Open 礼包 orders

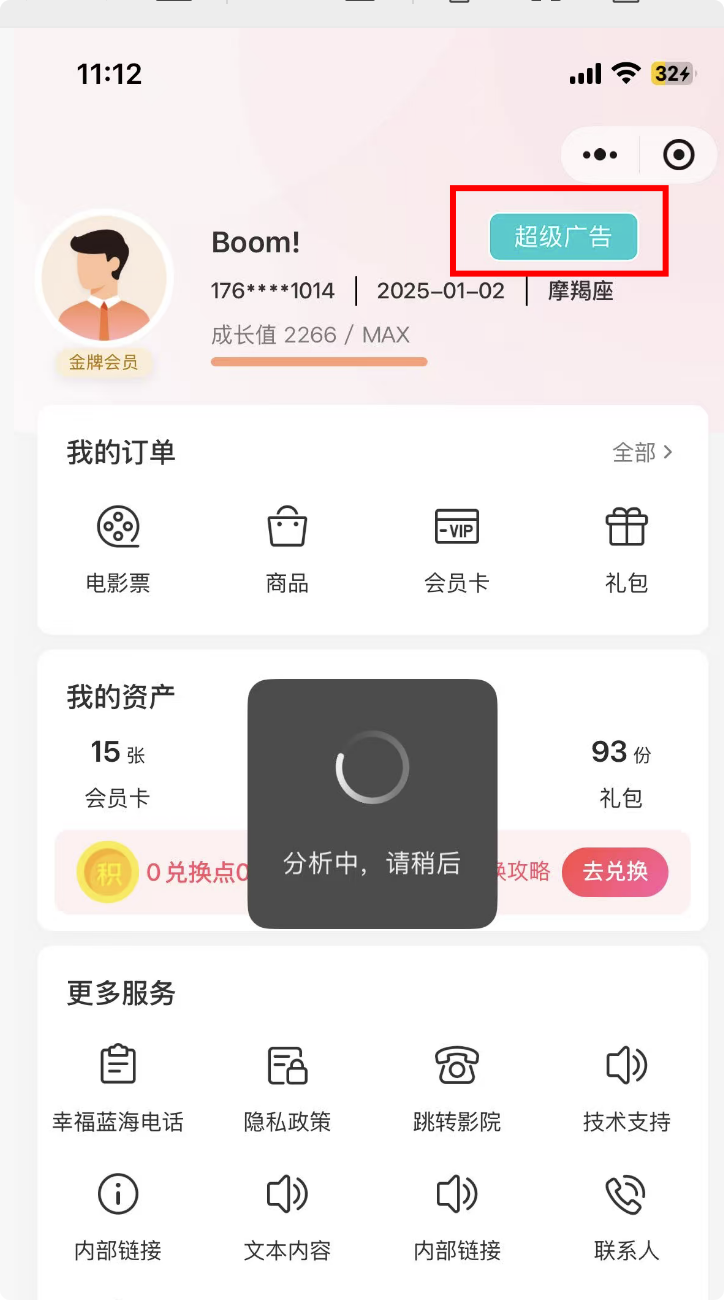click(627, 550)
